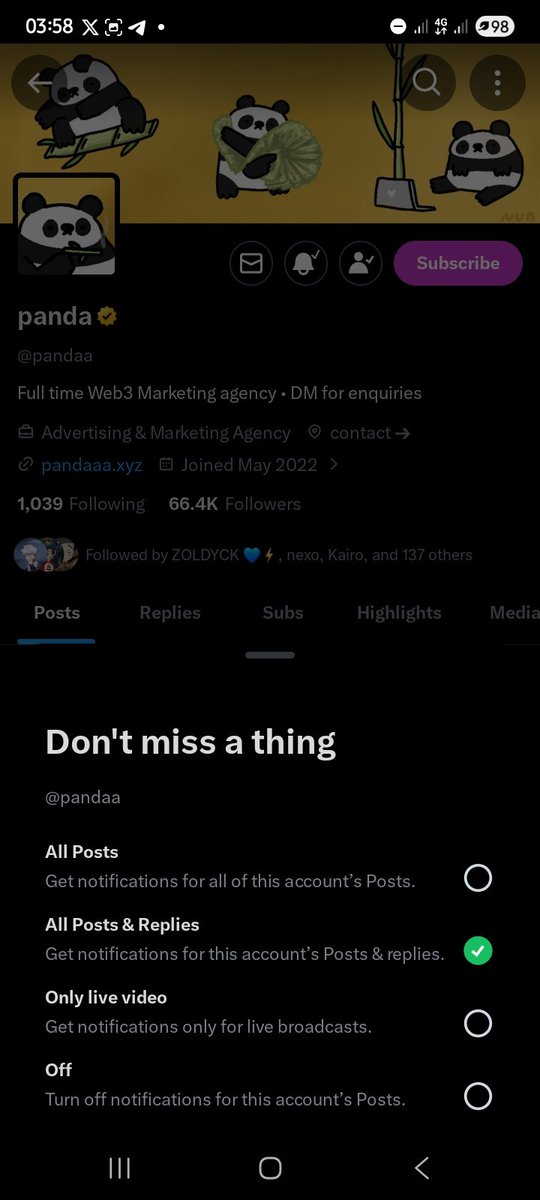This screenshot has height=1200, width=540.
Task: Open the Highlights tab
Action: (x=399, y=612)
